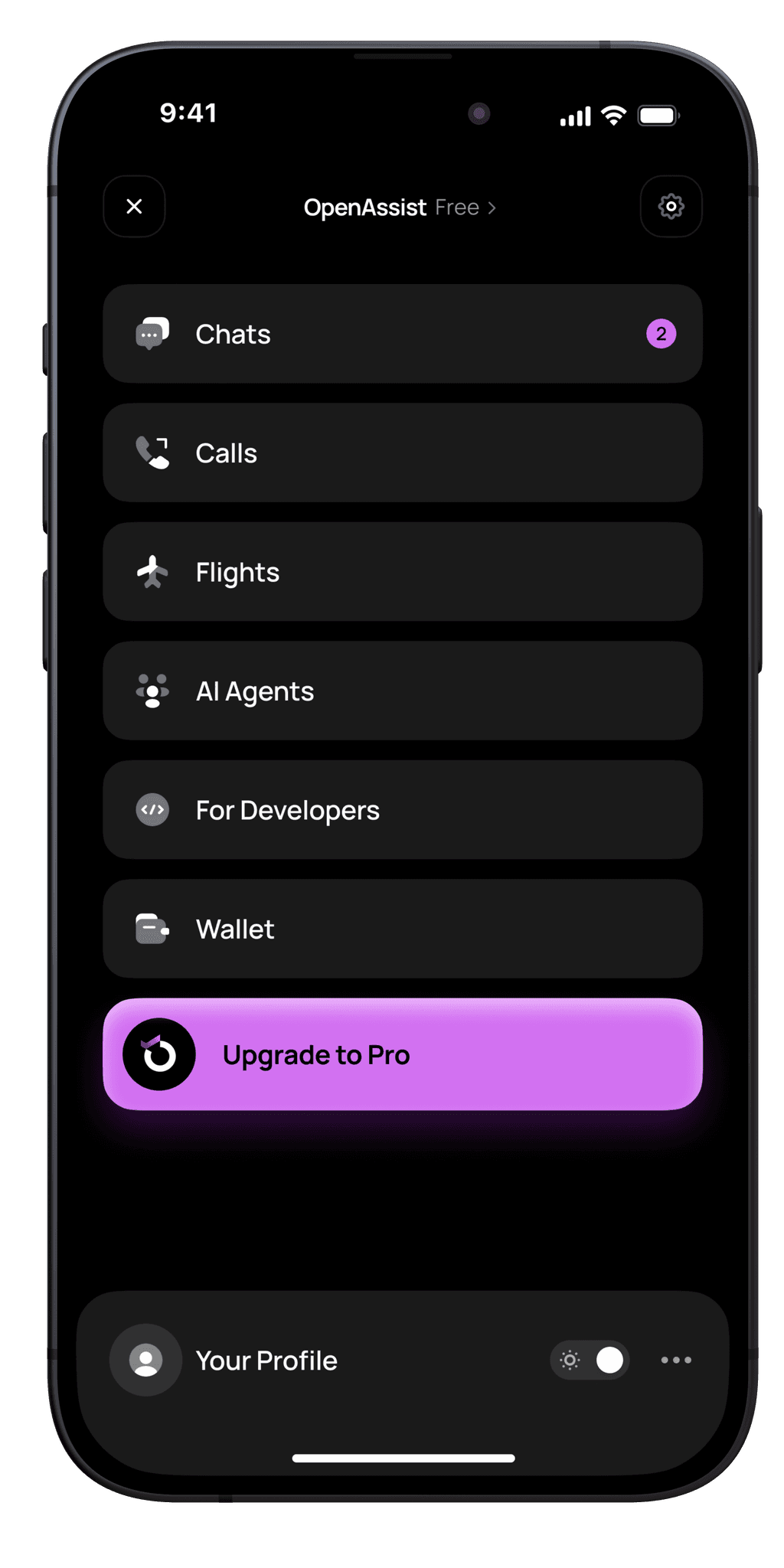Open the AI Agents icon
The height and width of the screenshot is (1568, 784).
pos(153,691)
